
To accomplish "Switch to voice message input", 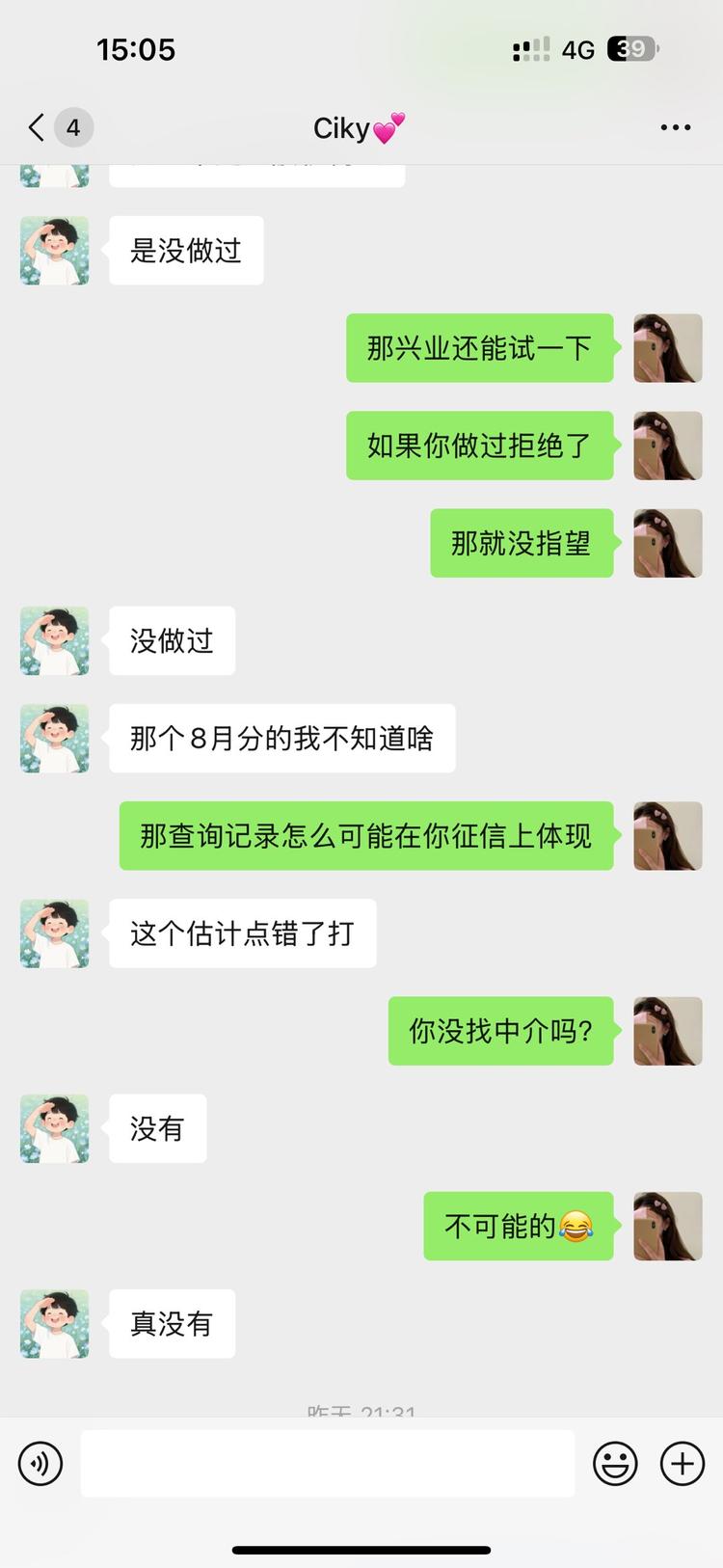I will tap(40, 1464).
